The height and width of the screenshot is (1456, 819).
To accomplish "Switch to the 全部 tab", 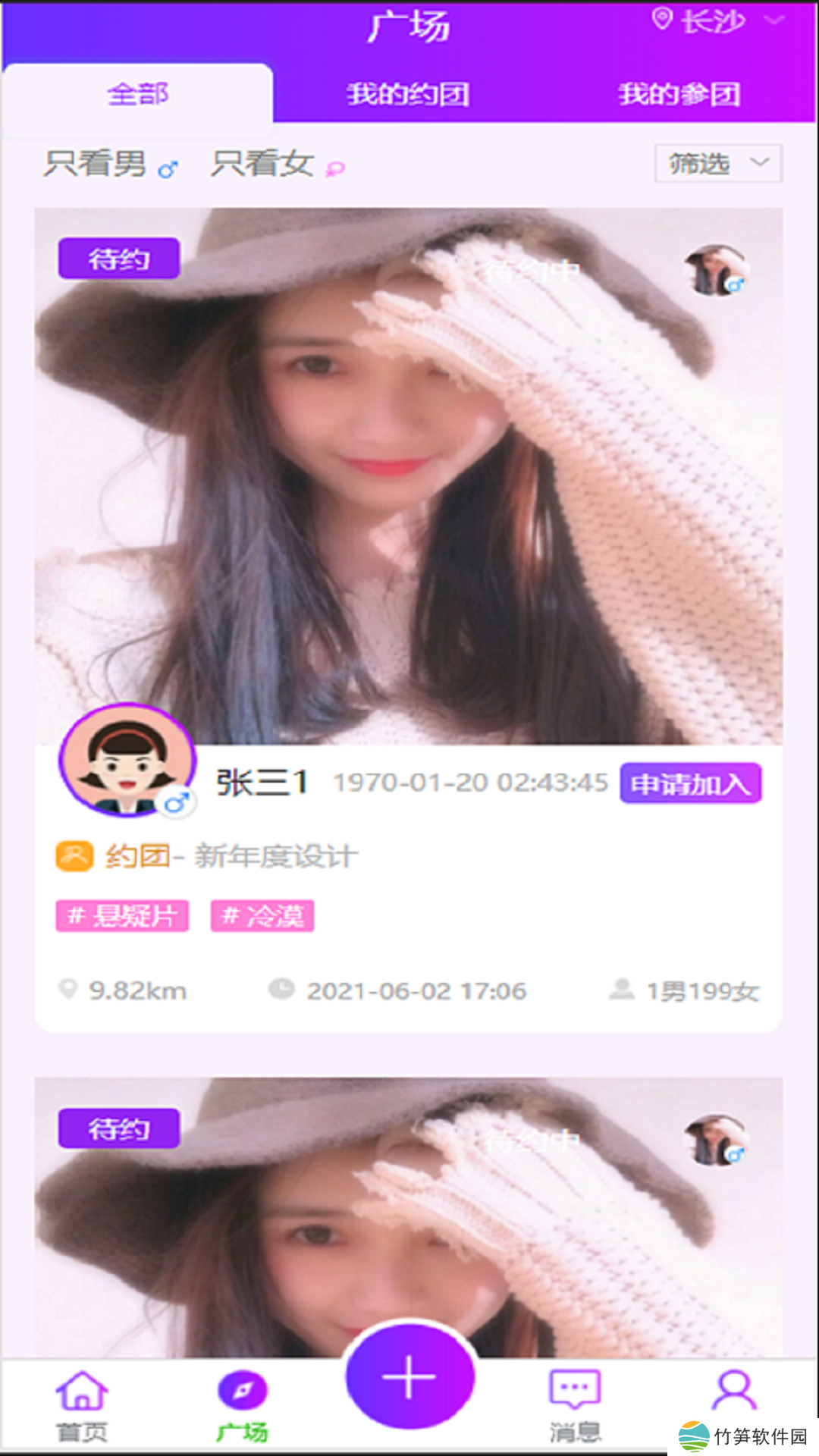I will coord(138,95).
